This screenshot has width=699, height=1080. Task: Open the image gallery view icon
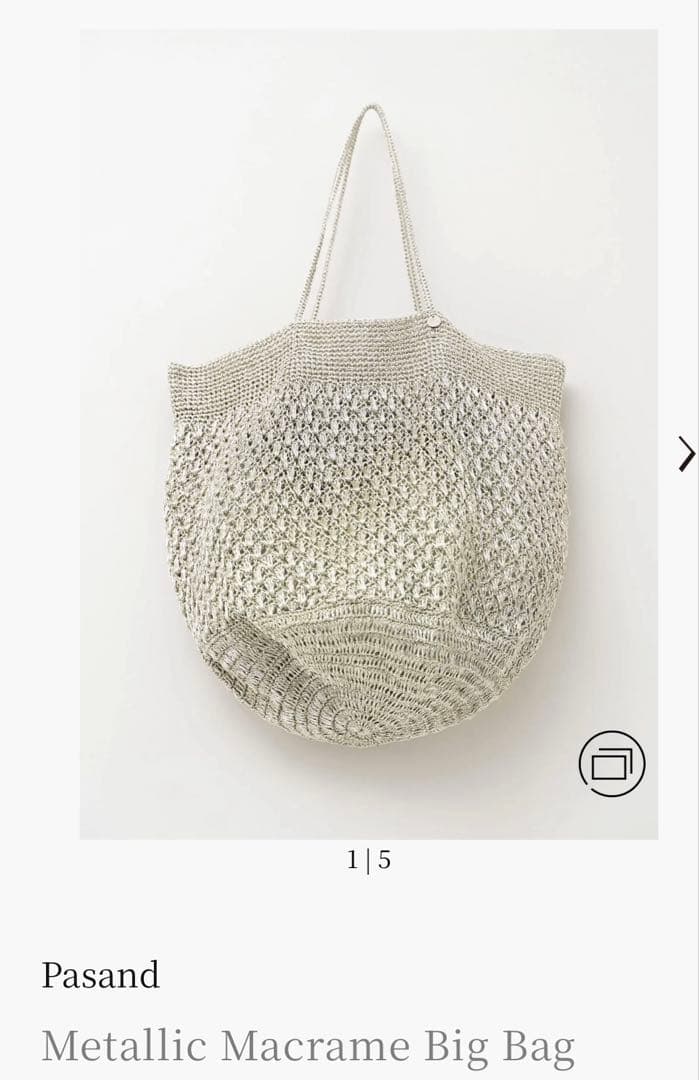pyautogui.click(x=611, y=764)
